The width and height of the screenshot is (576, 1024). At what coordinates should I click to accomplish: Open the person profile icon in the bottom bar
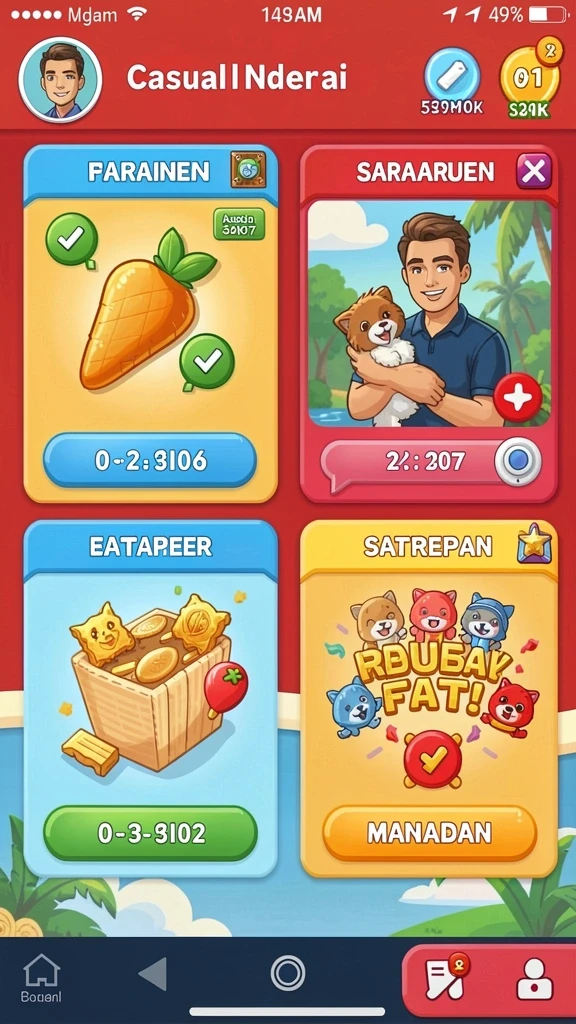[x=534, y=978]
